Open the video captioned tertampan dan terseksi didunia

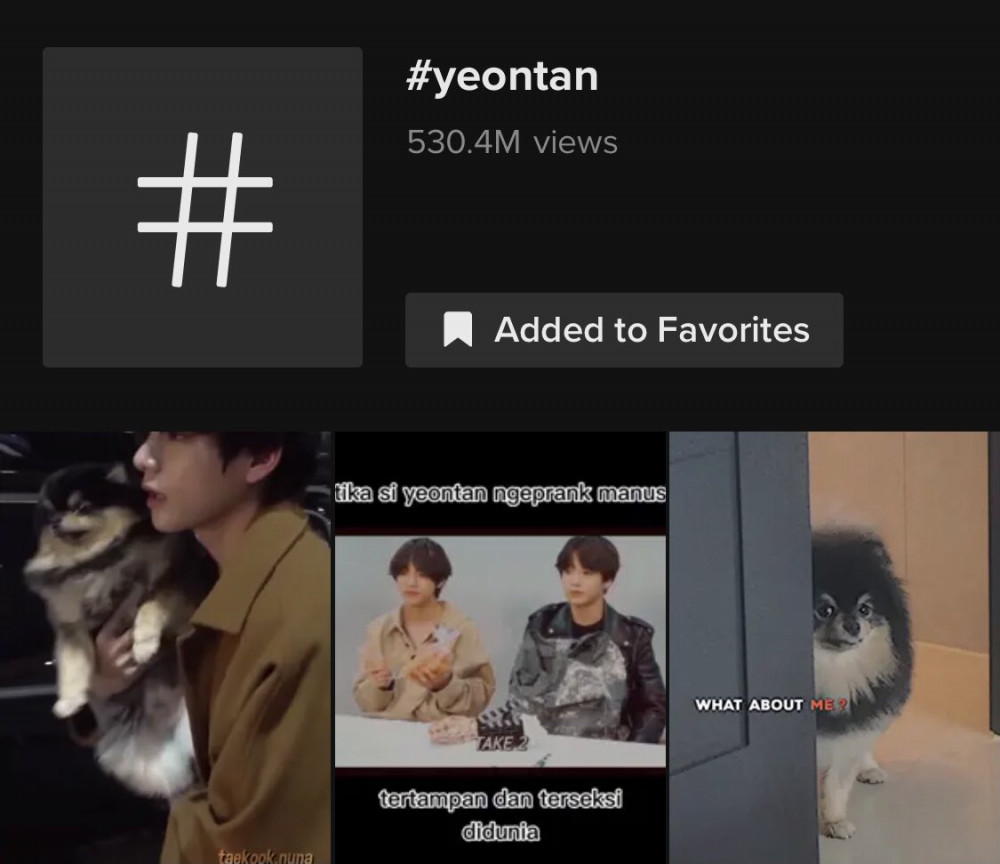[500, 648]
